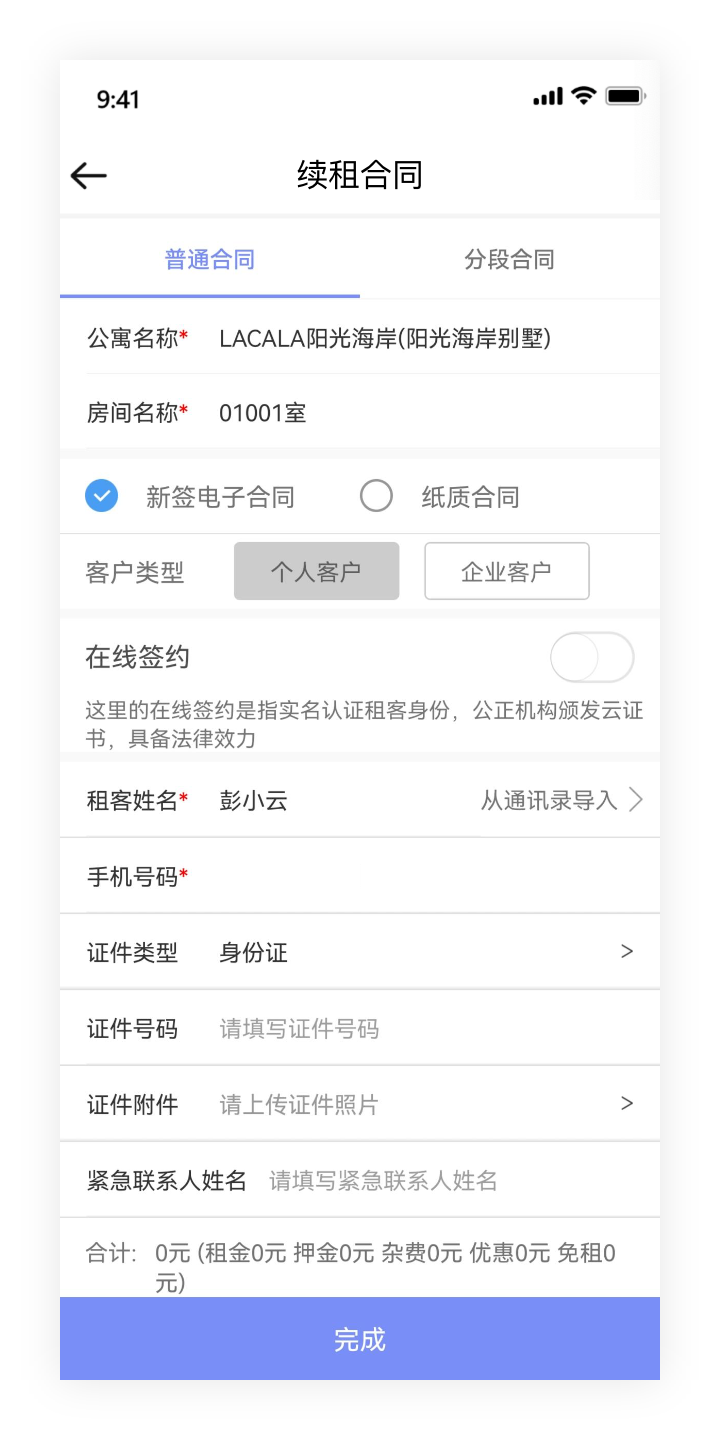The image size is (720, 1440).
Task: Tap the 完成 button
Action: [x=360, y=1339]
